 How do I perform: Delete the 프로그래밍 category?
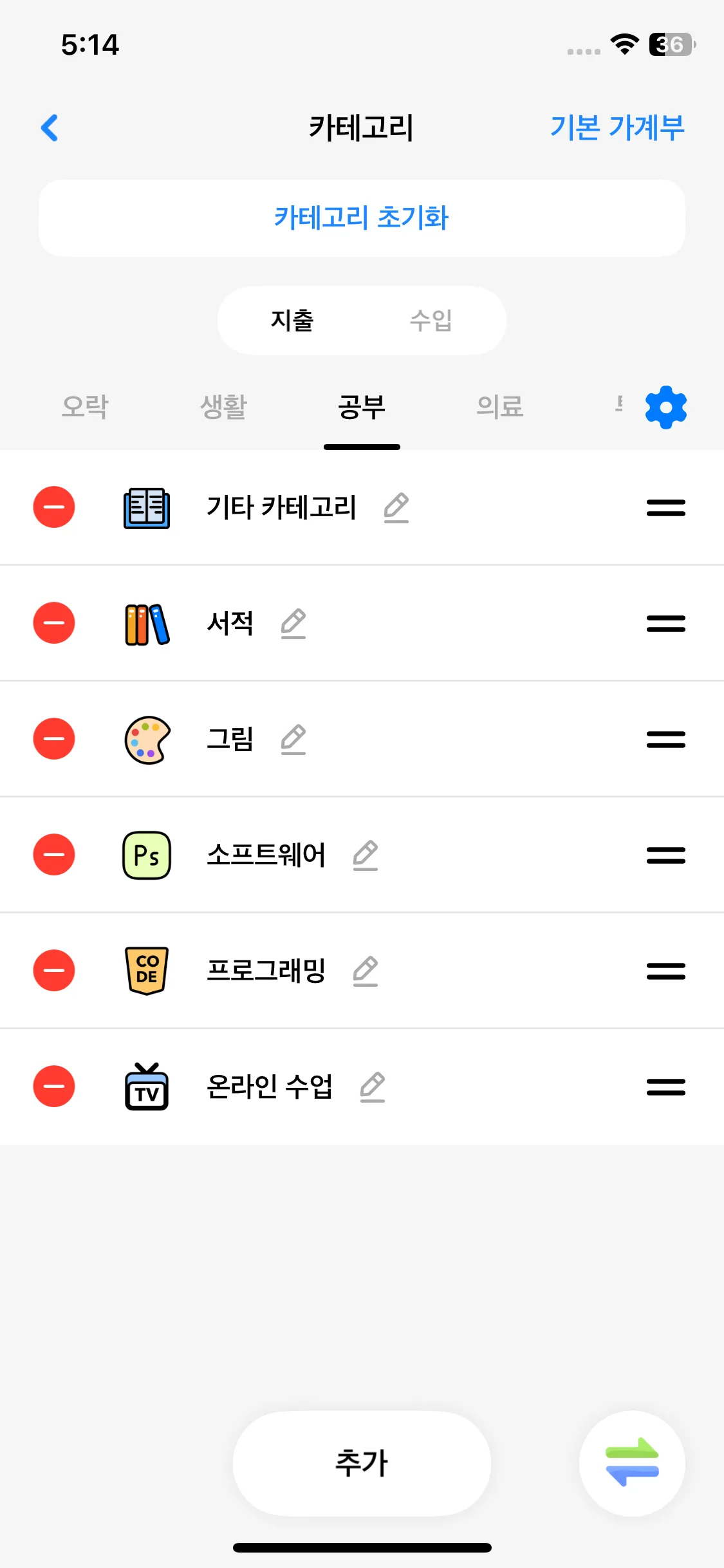point(54,971)
